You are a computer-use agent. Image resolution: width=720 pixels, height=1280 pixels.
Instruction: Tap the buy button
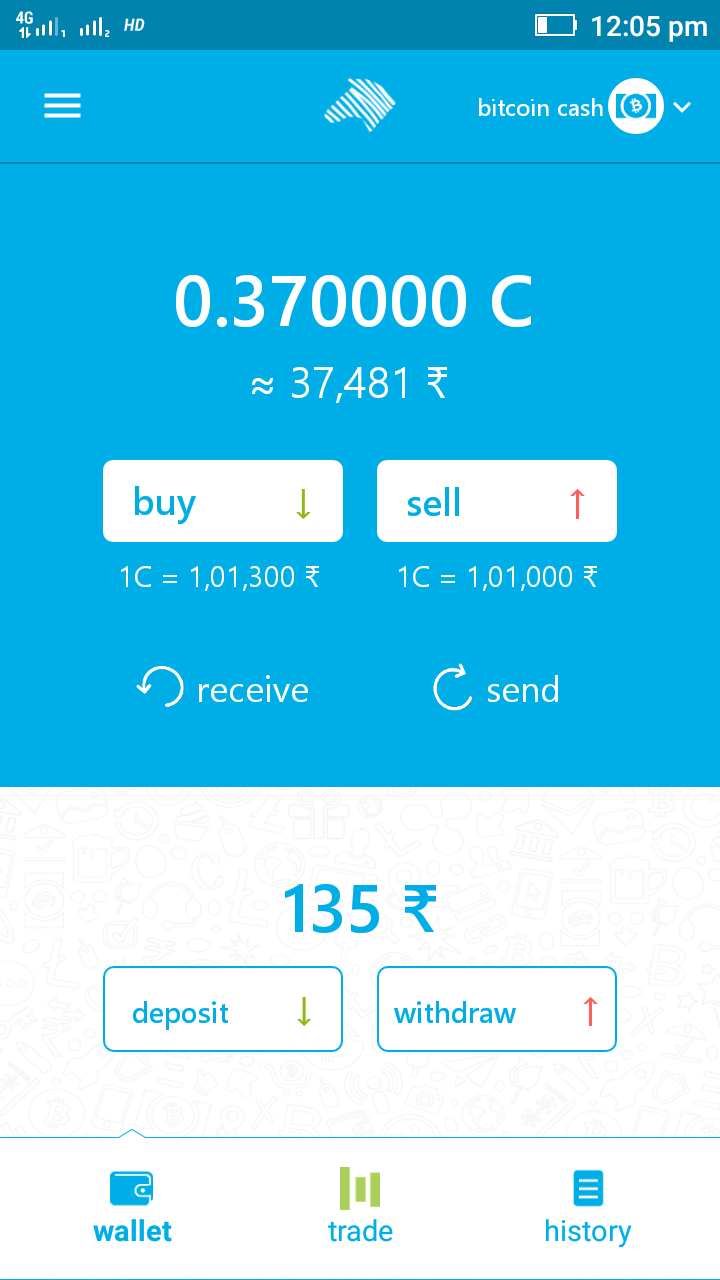[x=223, y=501]
